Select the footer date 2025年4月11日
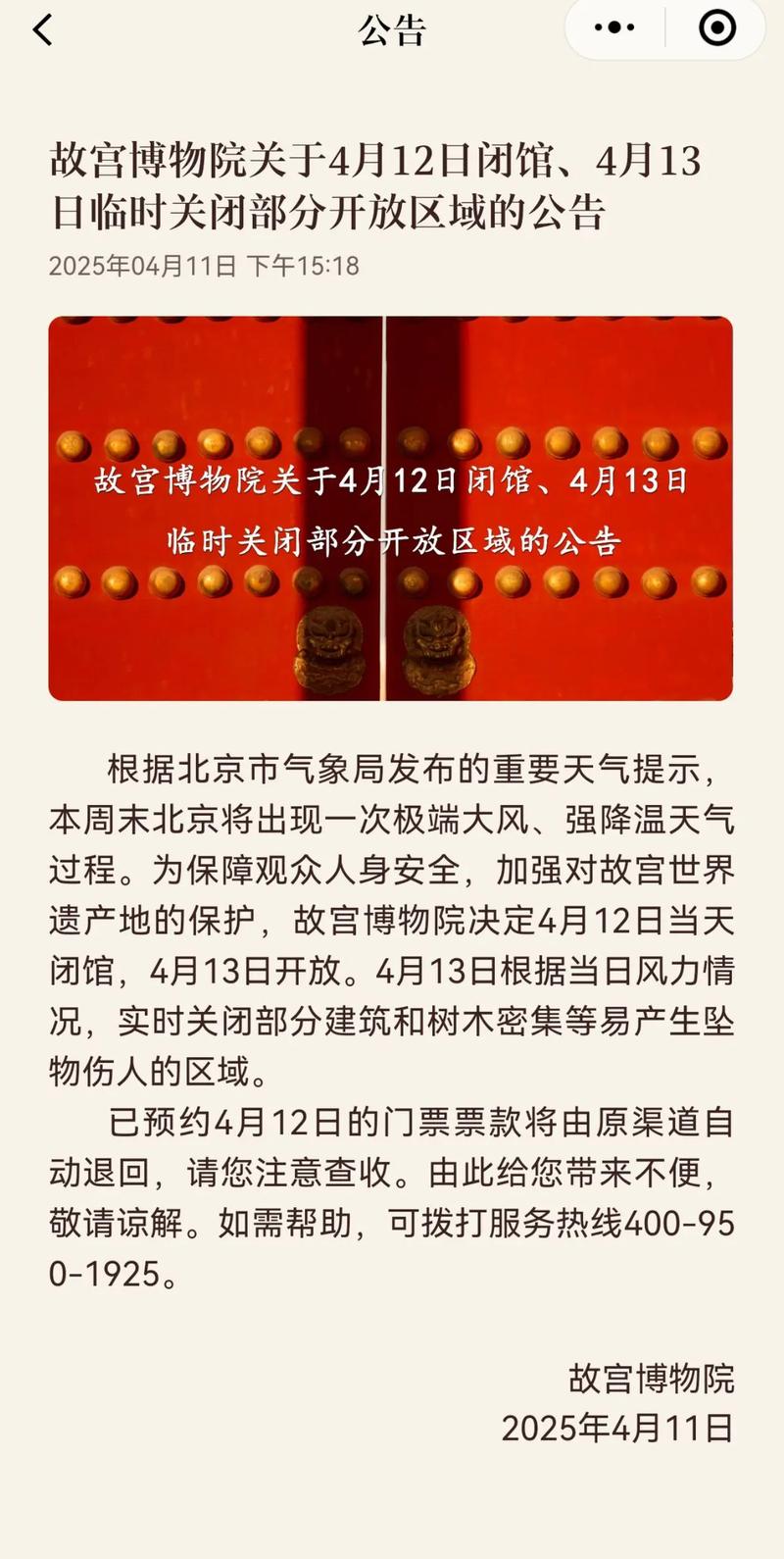The image size is (784, 1559). pyautogui.click(x=619, y=1427)
